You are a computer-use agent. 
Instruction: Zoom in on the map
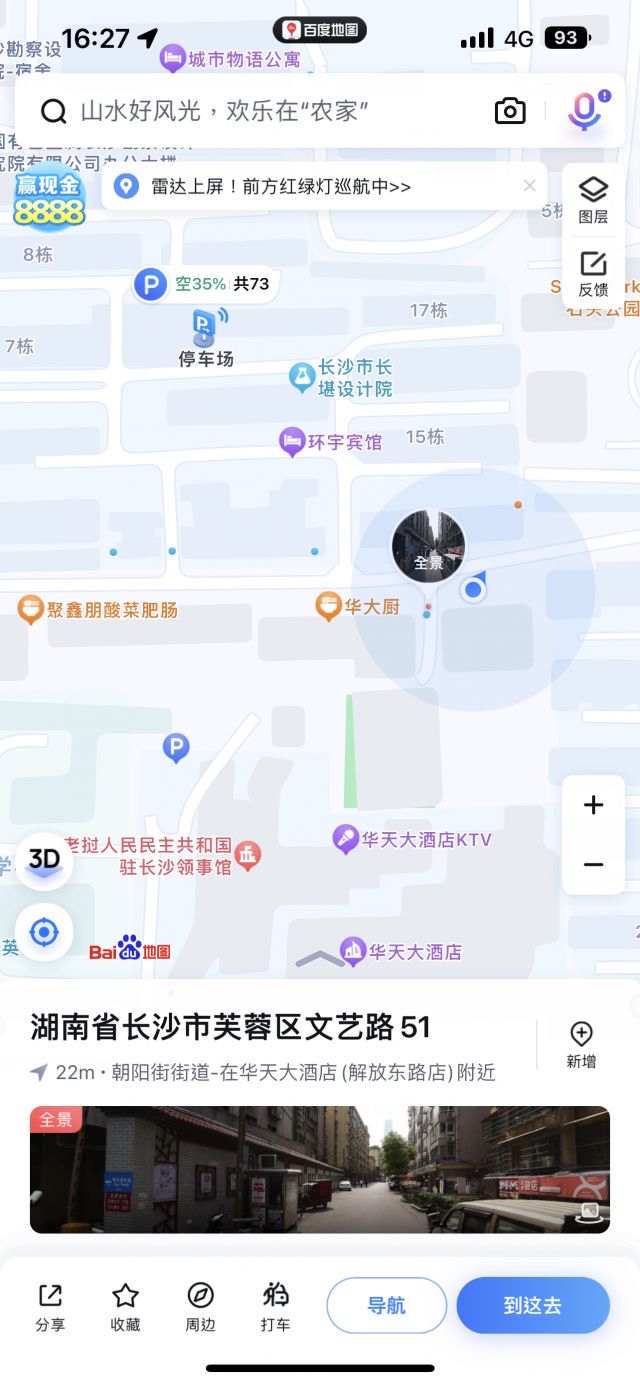click(x=593, y=805)
